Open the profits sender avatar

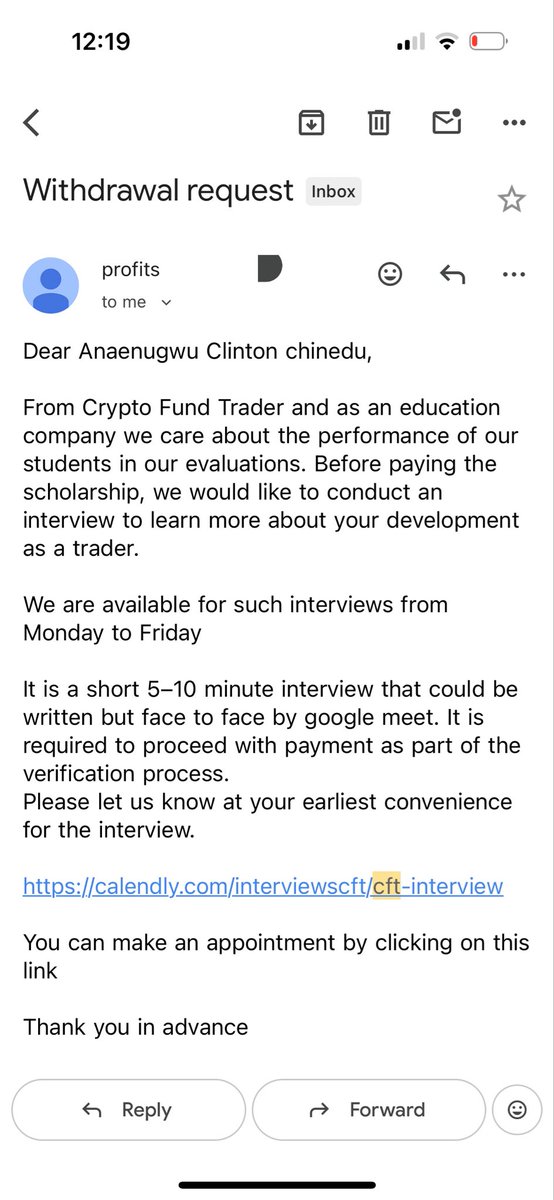click(51, 285)
